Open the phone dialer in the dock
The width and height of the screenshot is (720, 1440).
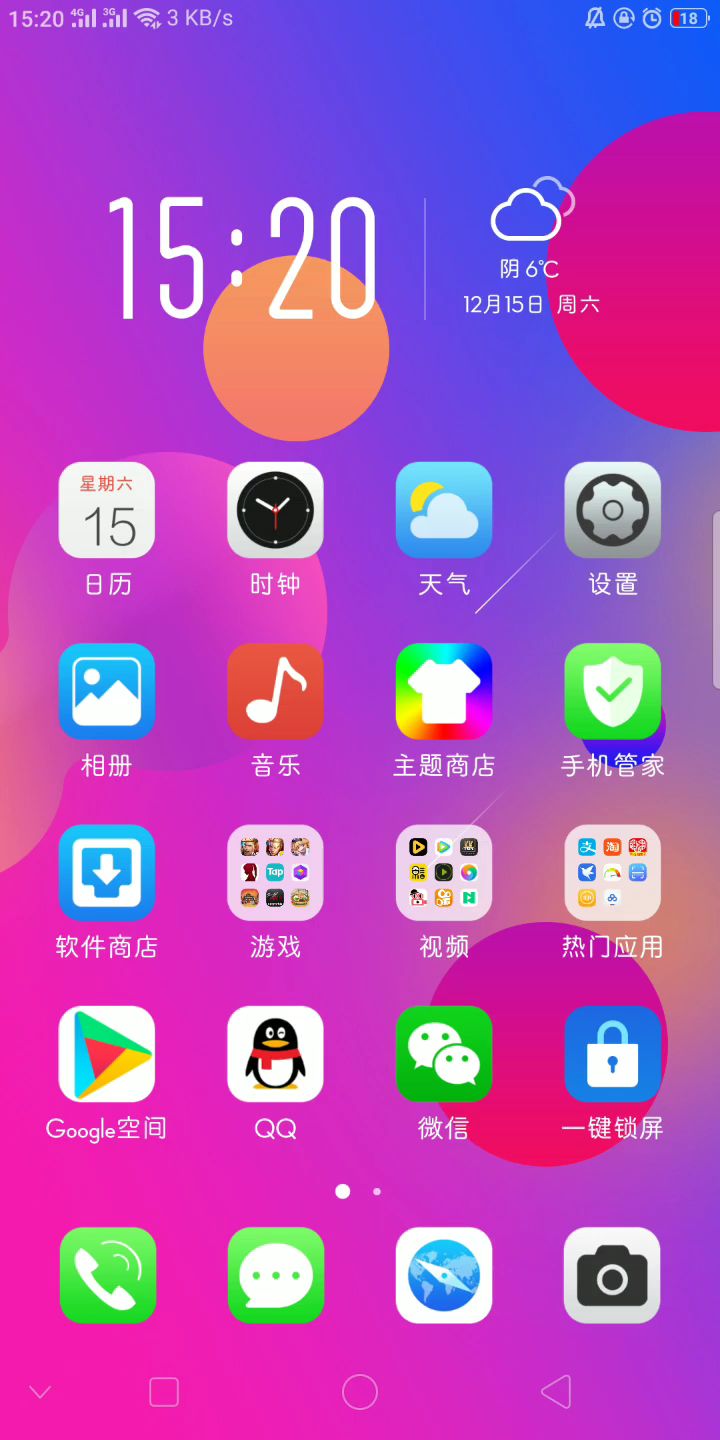click(x=107, y=1275)
